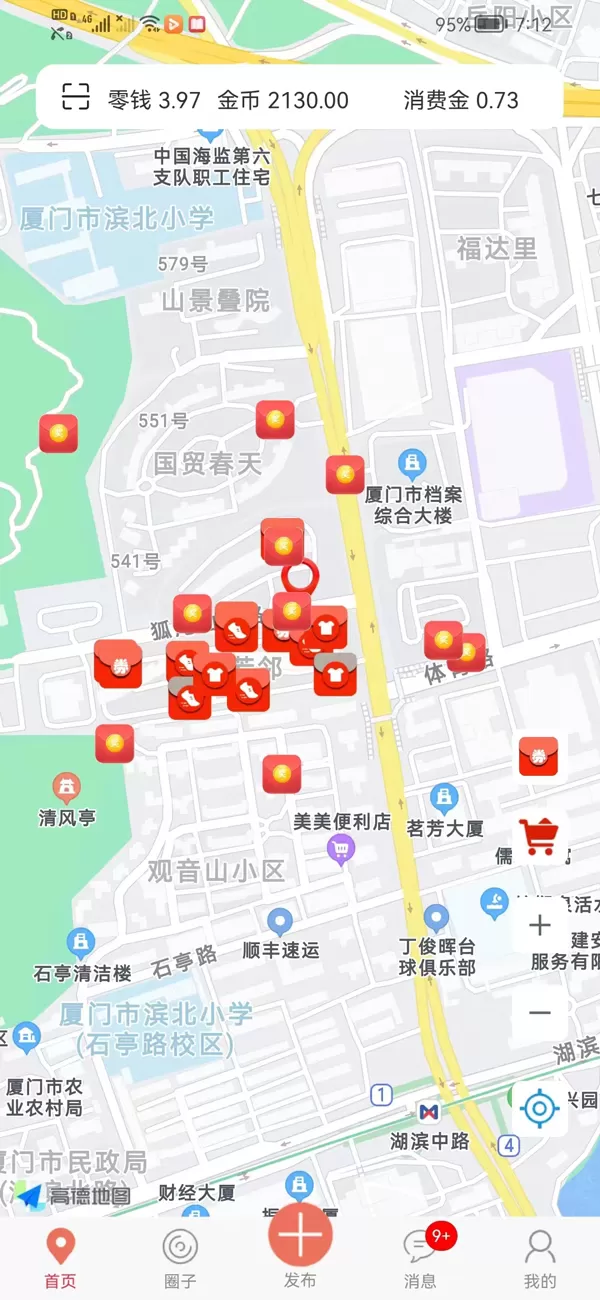Open red packet near 国贸春天 label
600x1300 pixels.
point(275,420)
